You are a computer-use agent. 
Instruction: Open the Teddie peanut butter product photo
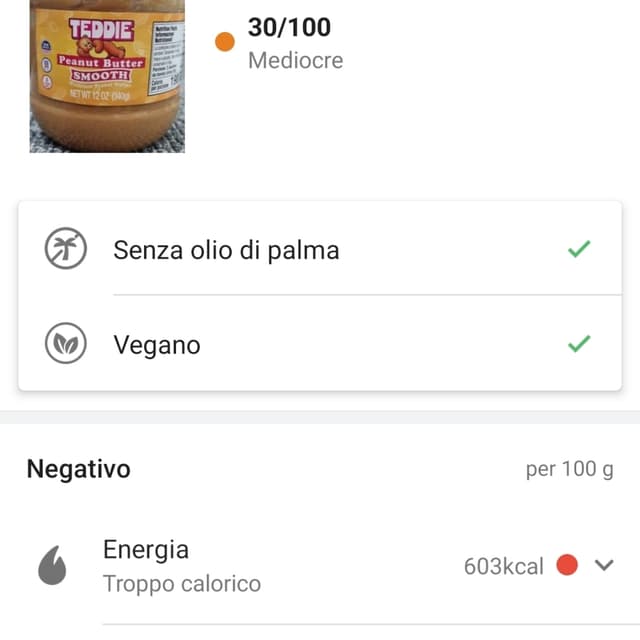tap(107, 75)
